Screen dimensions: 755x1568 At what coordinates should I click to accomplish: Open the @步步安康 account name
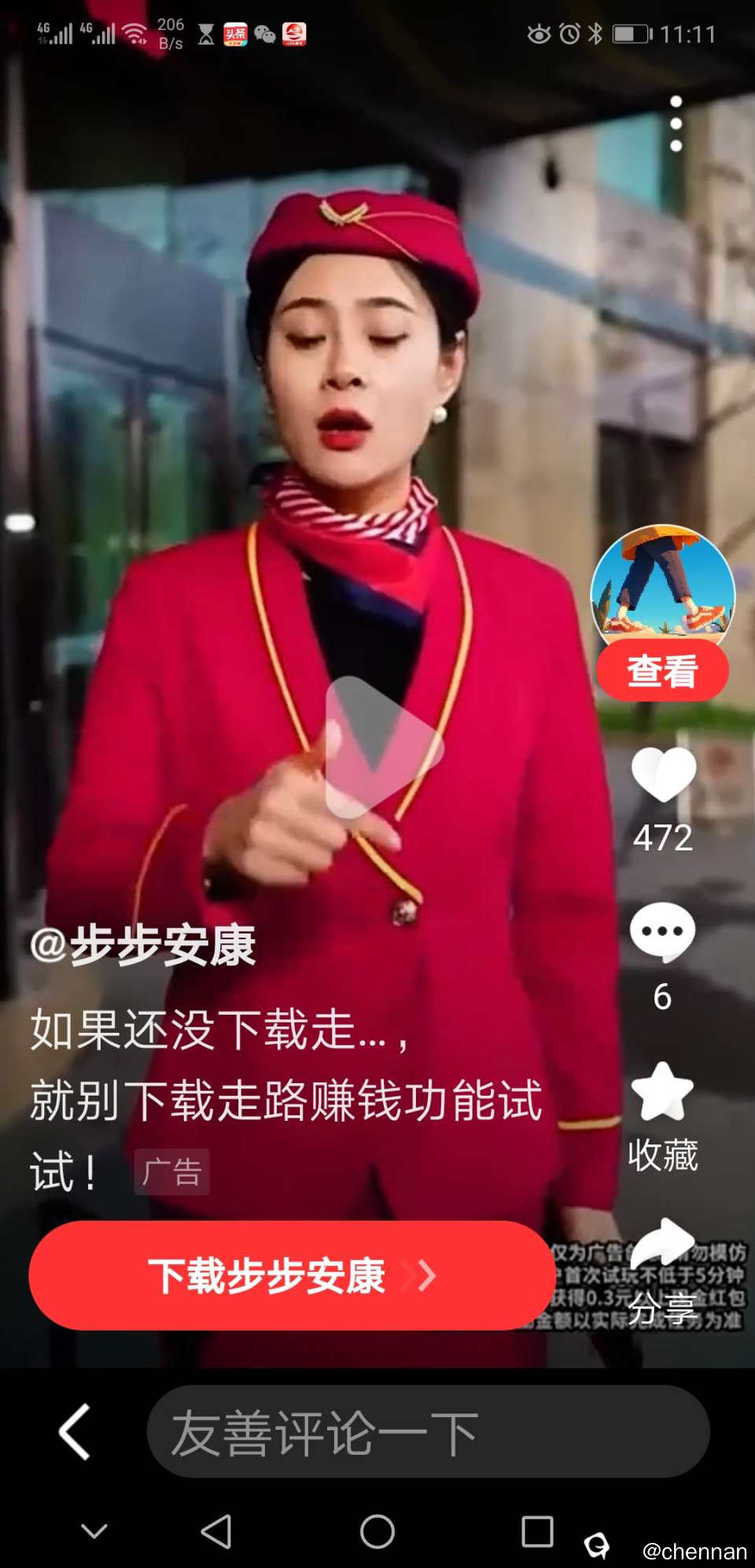[143, 945]
